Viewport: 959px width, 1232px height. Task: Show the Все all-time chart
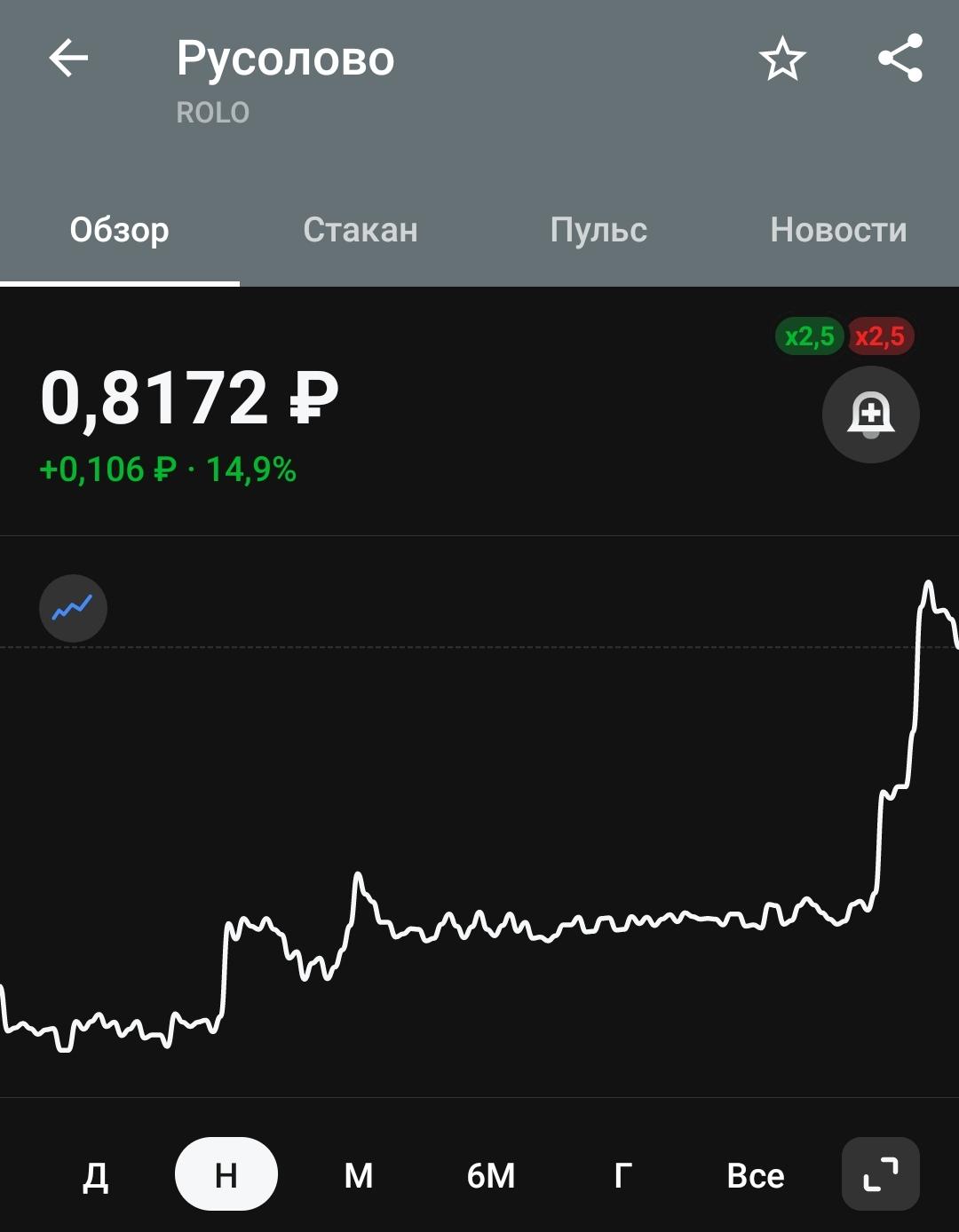click(x=756, y=1175)
